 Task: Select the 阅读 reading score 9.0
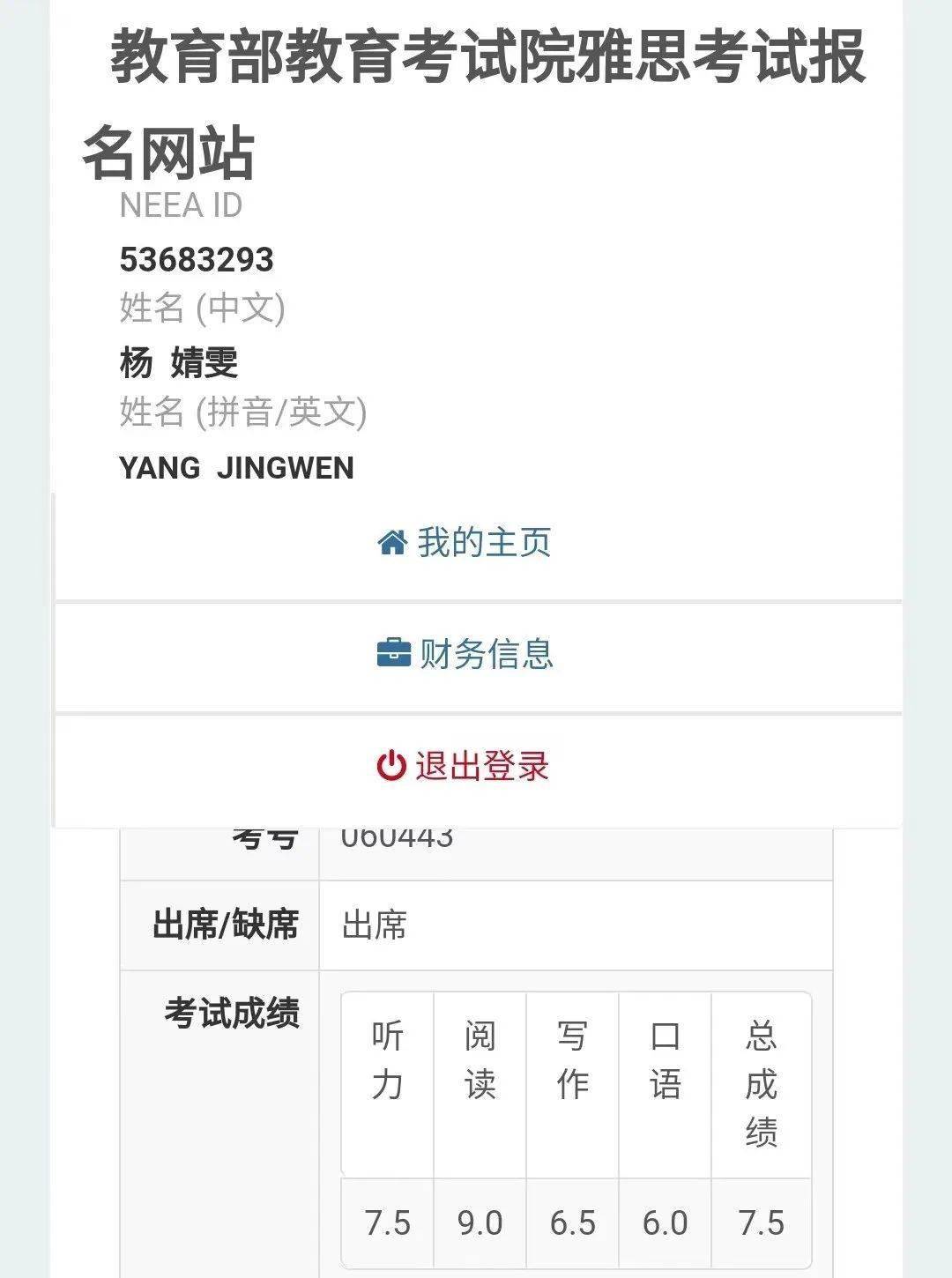pyautogui.click(x=482, y=1223)
